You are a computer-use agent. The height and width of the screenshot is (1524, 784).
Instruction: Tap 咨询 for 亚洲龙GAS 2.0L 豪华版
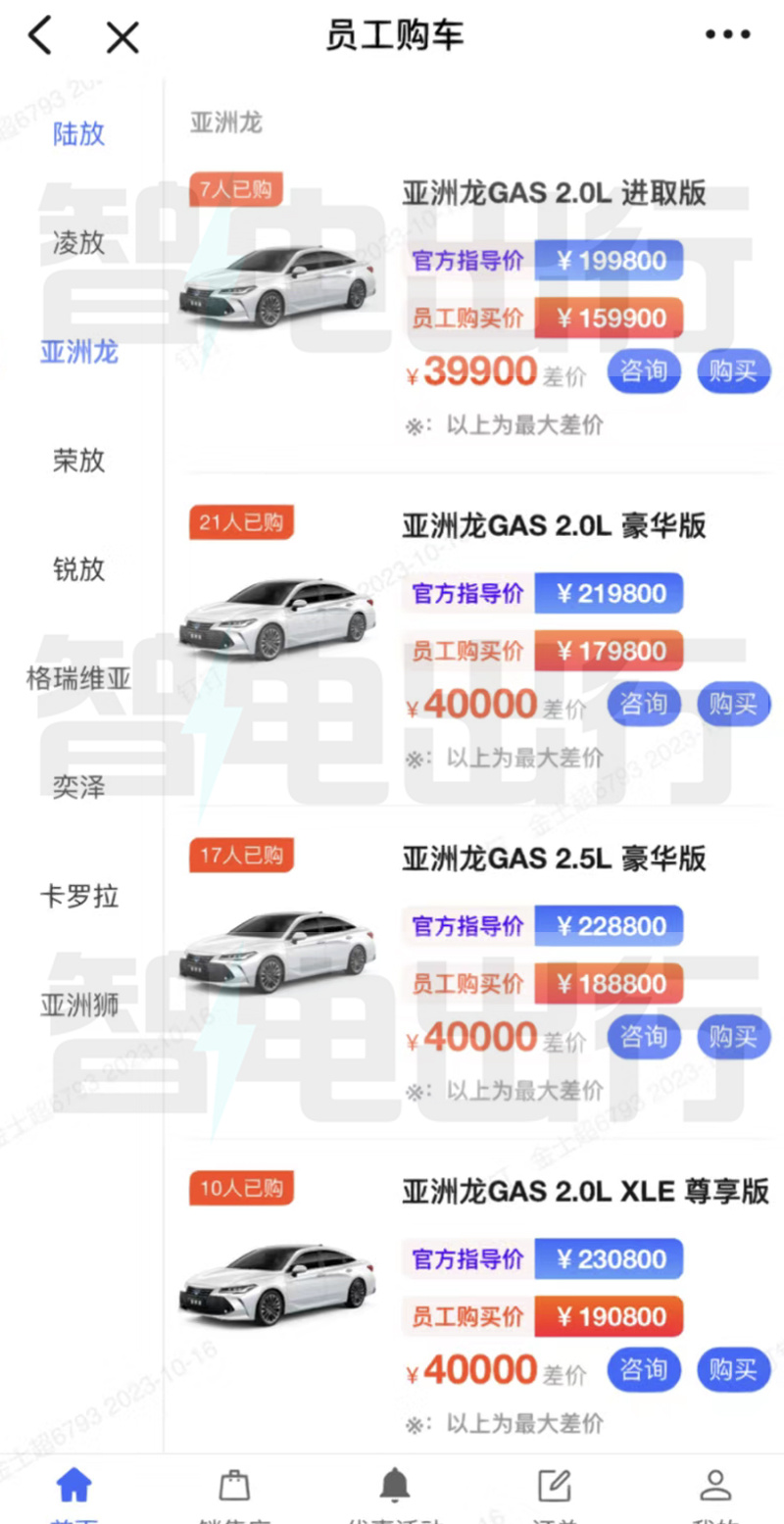644,704
